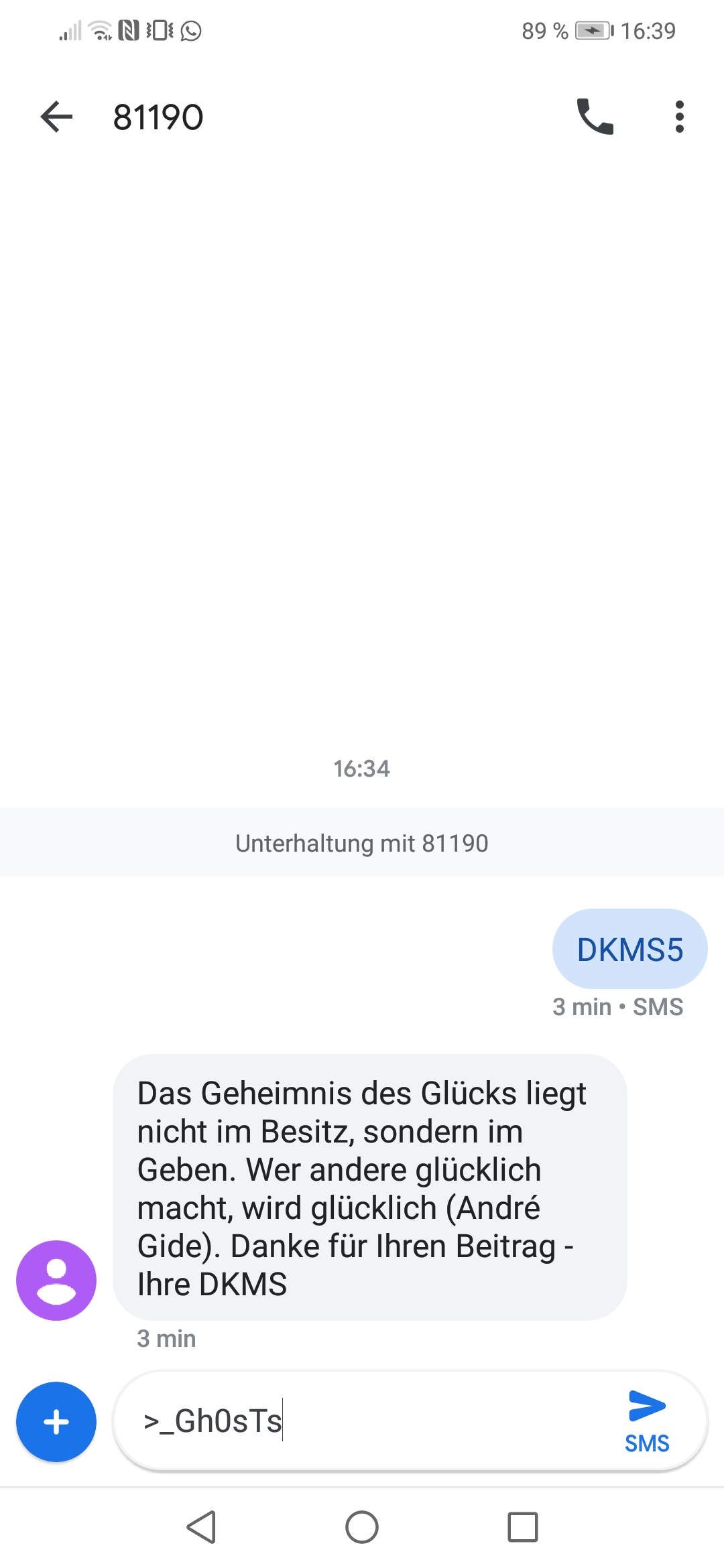724x1568 pixels.
Task: Open the sender's purple contact avatar
Action: 56,1281
